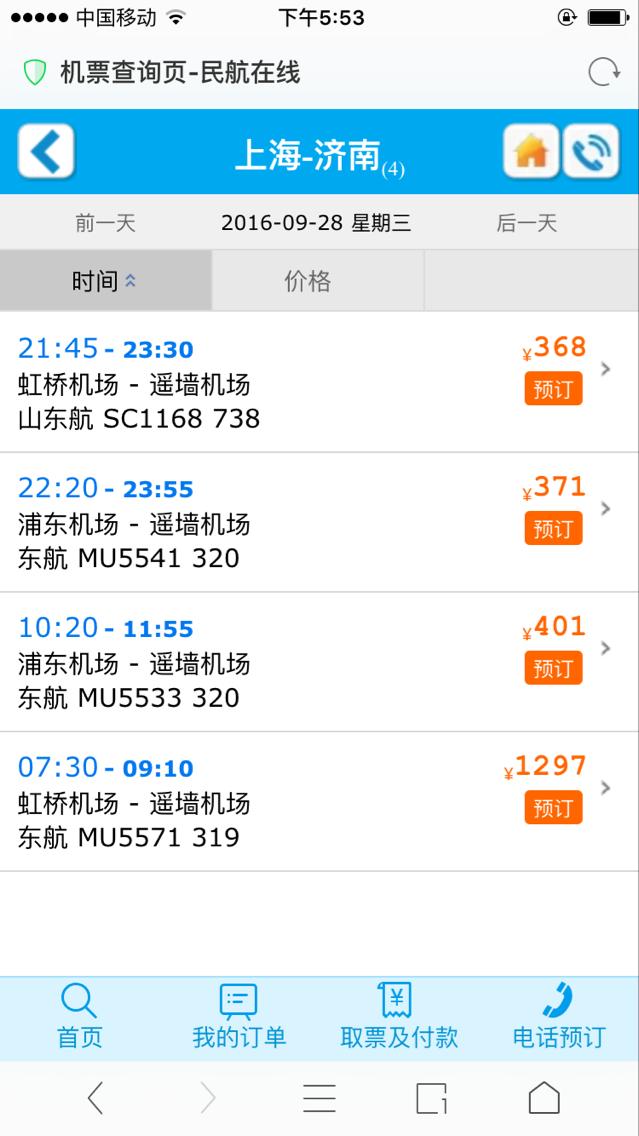The width and height of the screenshot is (639, 1136).
Task: Go to the browser home page
Action: [x=544, y=1098]
